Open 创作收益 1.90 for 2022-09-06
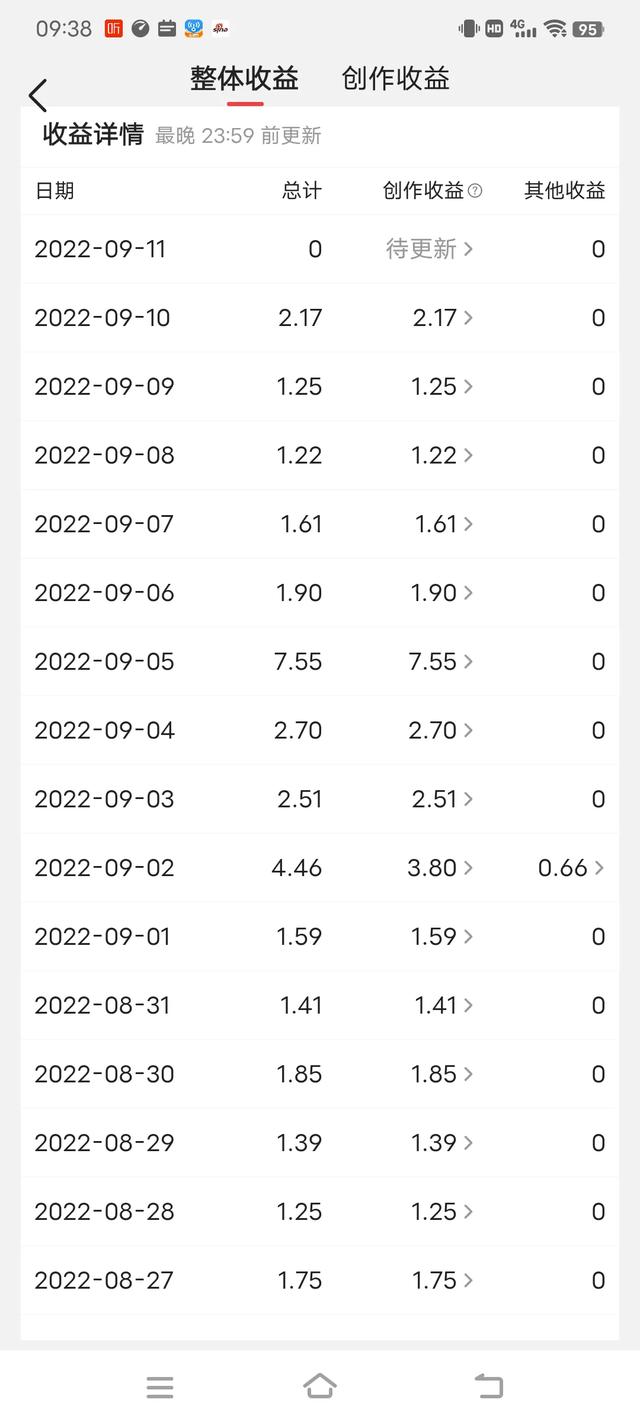This screenshot has width=640, height=1425. (443, 593)
